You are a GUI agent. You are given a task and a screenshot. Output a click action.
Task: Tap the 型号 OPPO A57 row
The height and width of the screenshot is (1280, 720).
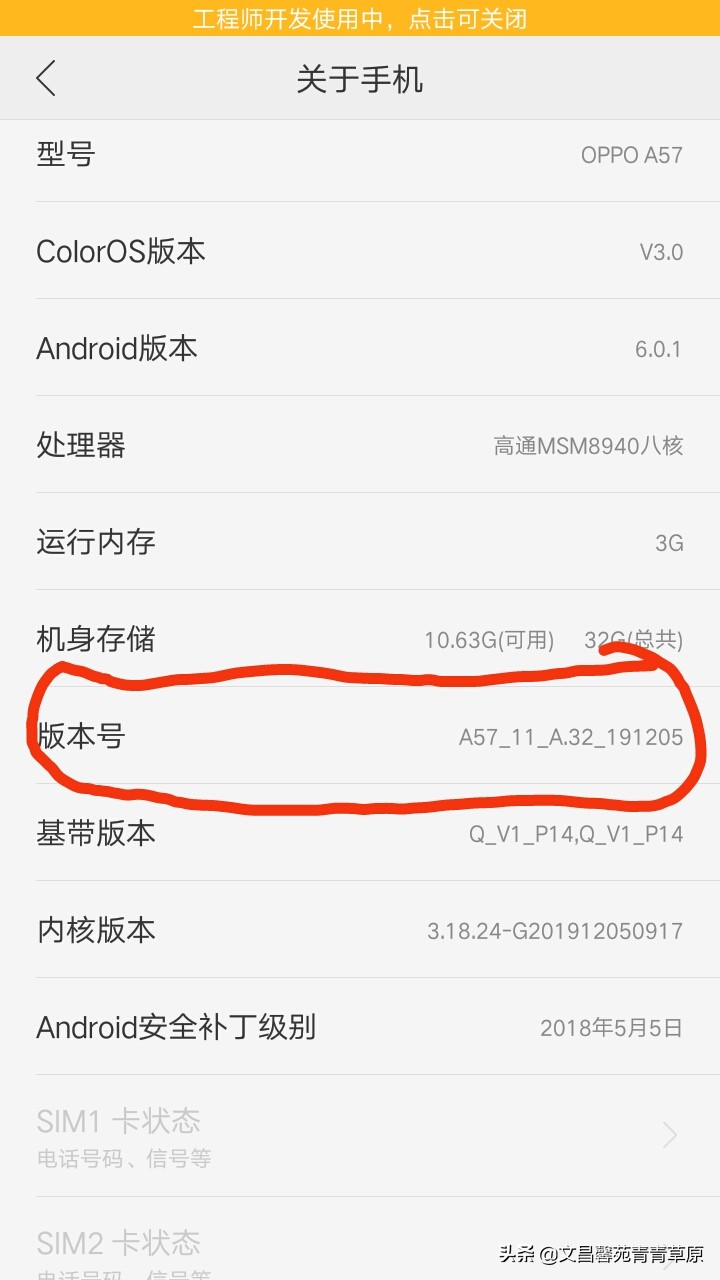point(360,155)
